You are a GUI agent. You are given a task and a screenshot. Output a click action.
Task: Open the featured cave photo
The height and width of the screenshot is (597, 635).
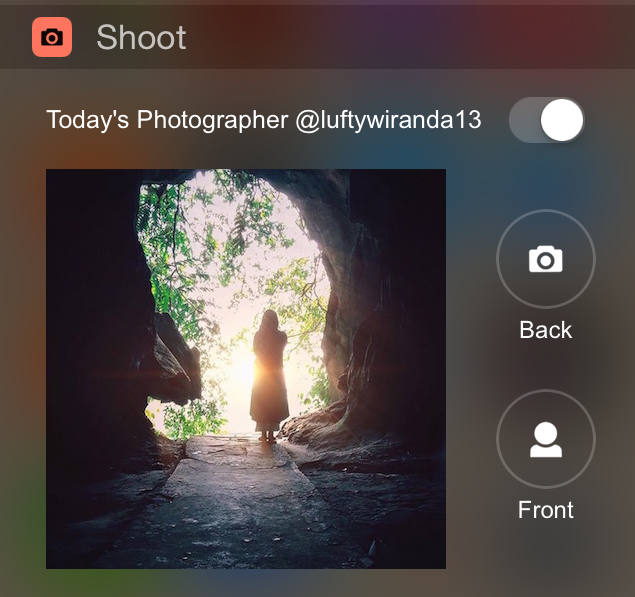click(x=246, y=369)
